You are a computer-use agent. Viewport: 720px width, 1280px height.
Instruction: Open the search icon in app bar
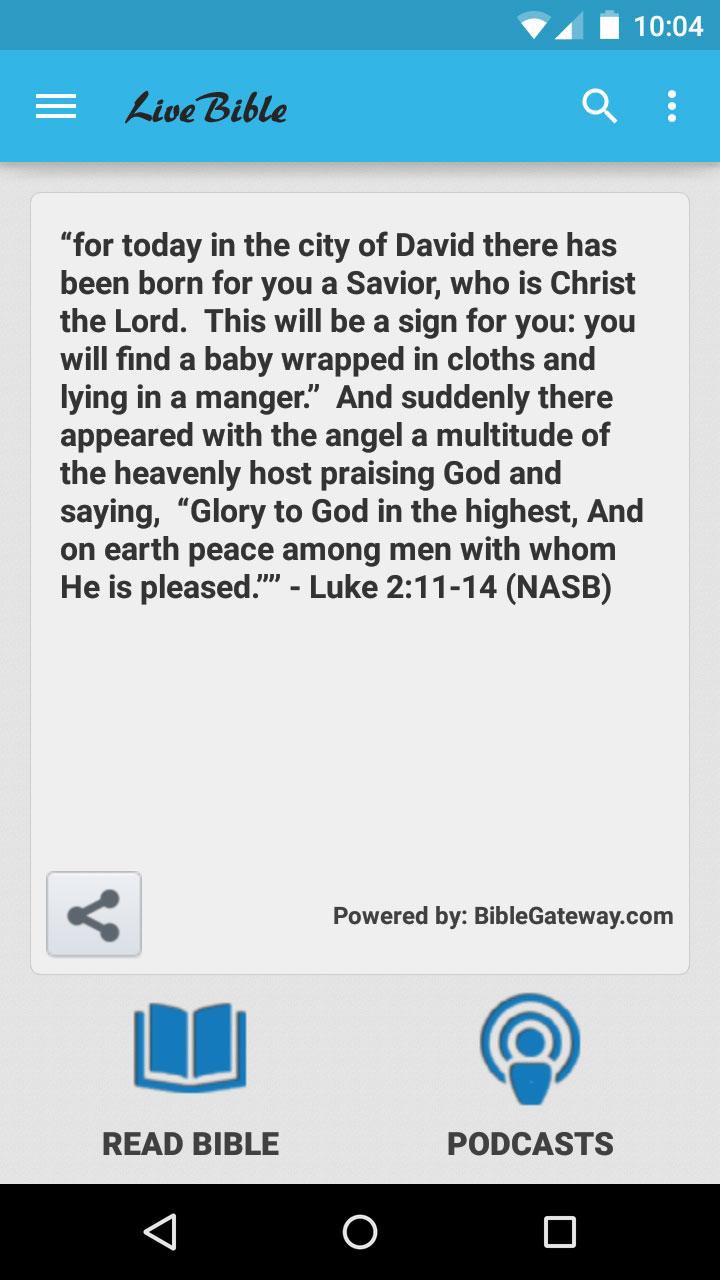click(599, 106)
